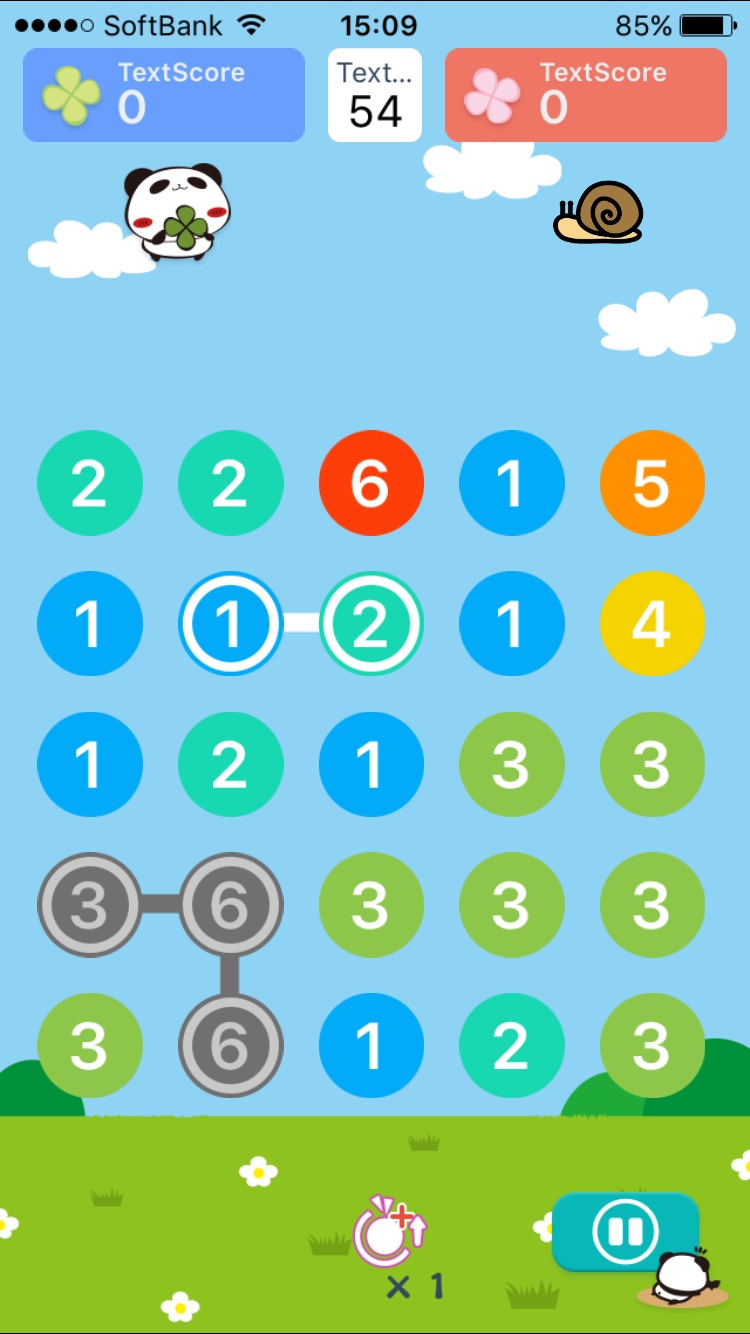Select the red 6 circle
This screenshot has height=1334, width=750.
click(x=371, y=484)
